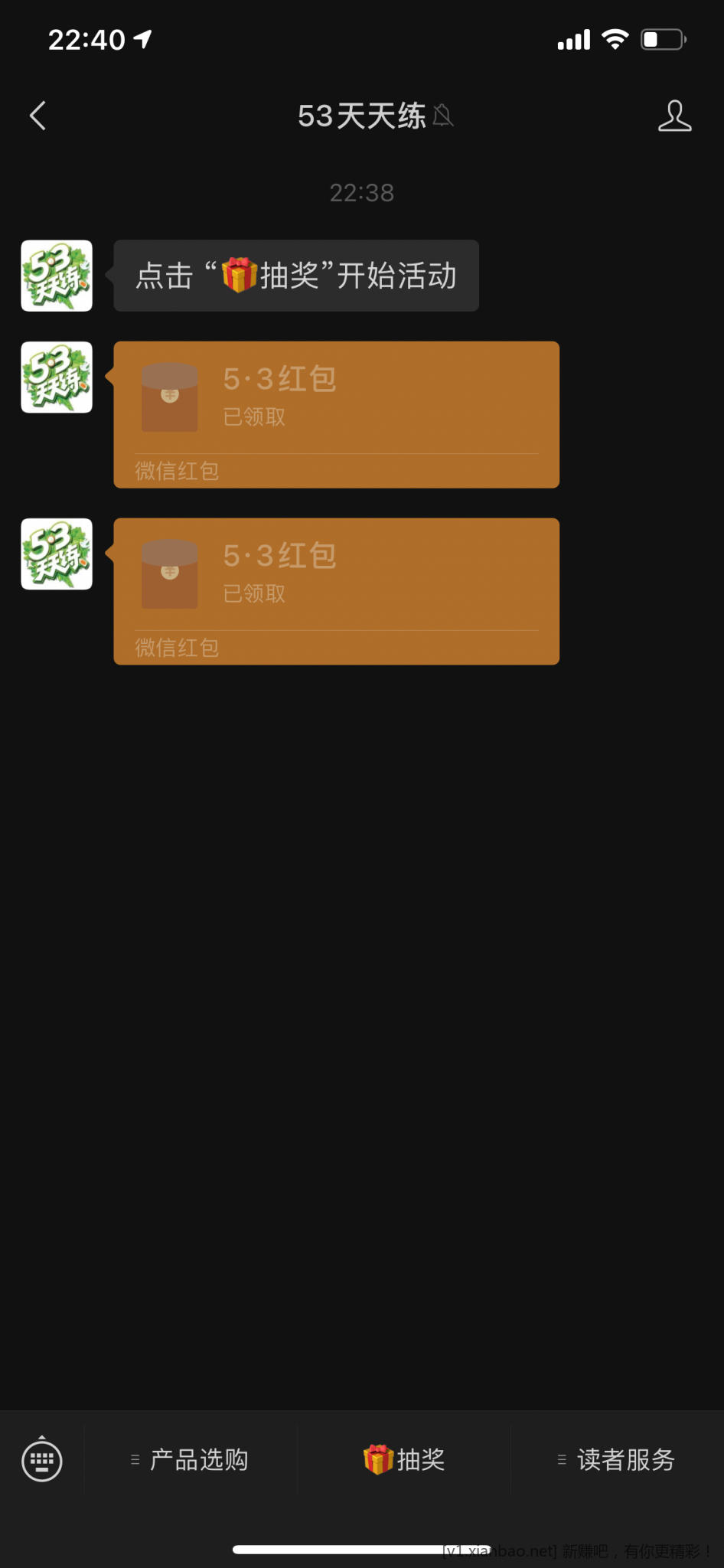724x1568 pixels.
Task: View the 53天天练 avatar beside the 抽奖 message
Action: coord(57,276)
